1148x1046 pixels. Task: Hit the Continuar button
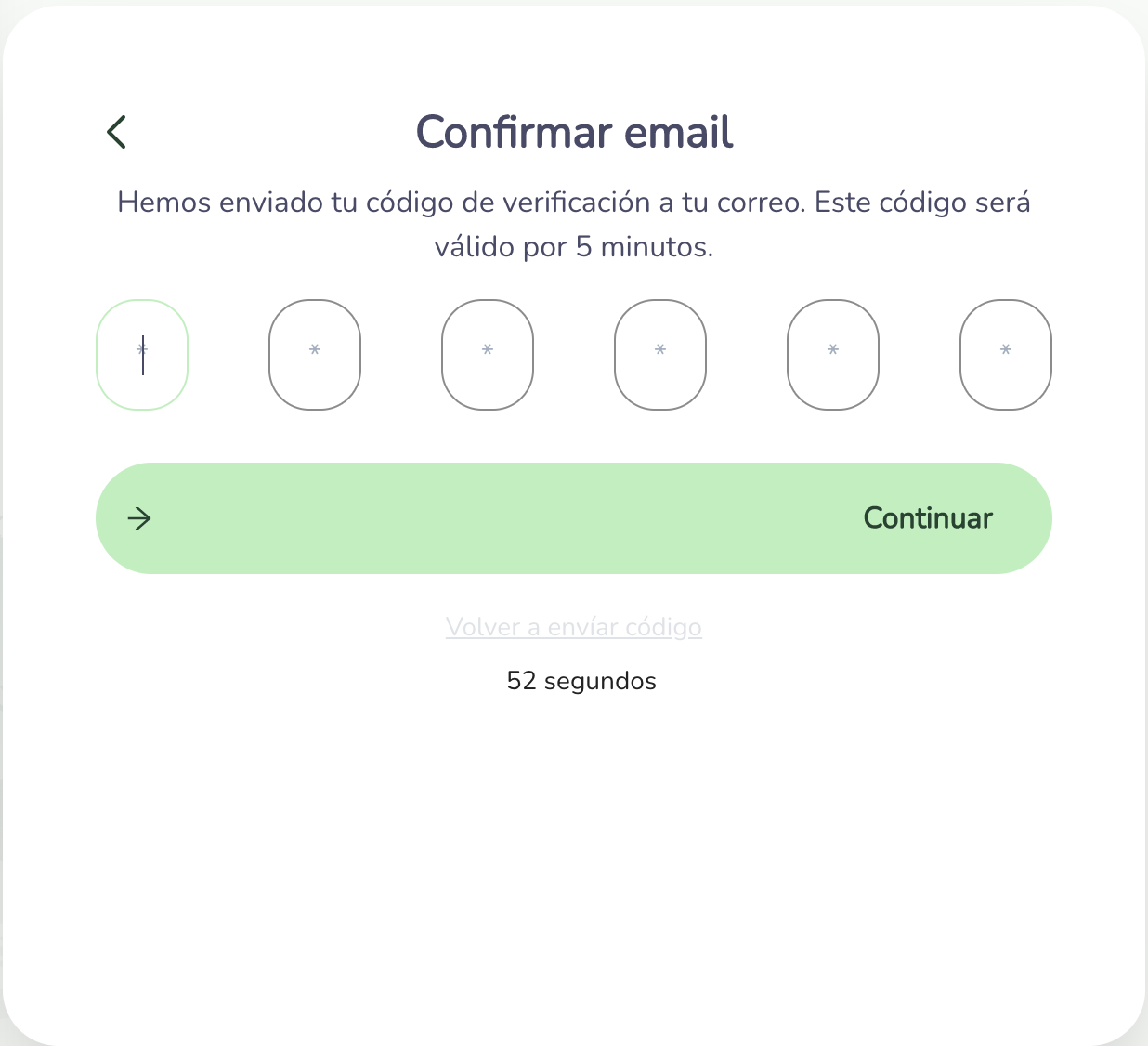pyautogui.click(x=574, y=518)
